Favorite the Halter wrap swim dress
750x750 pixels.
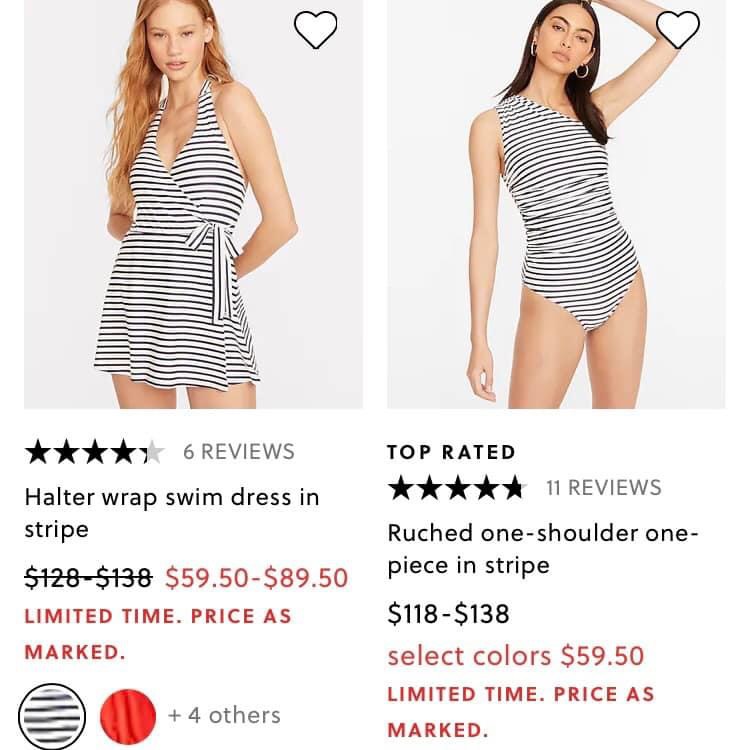[x=316, y=30]
